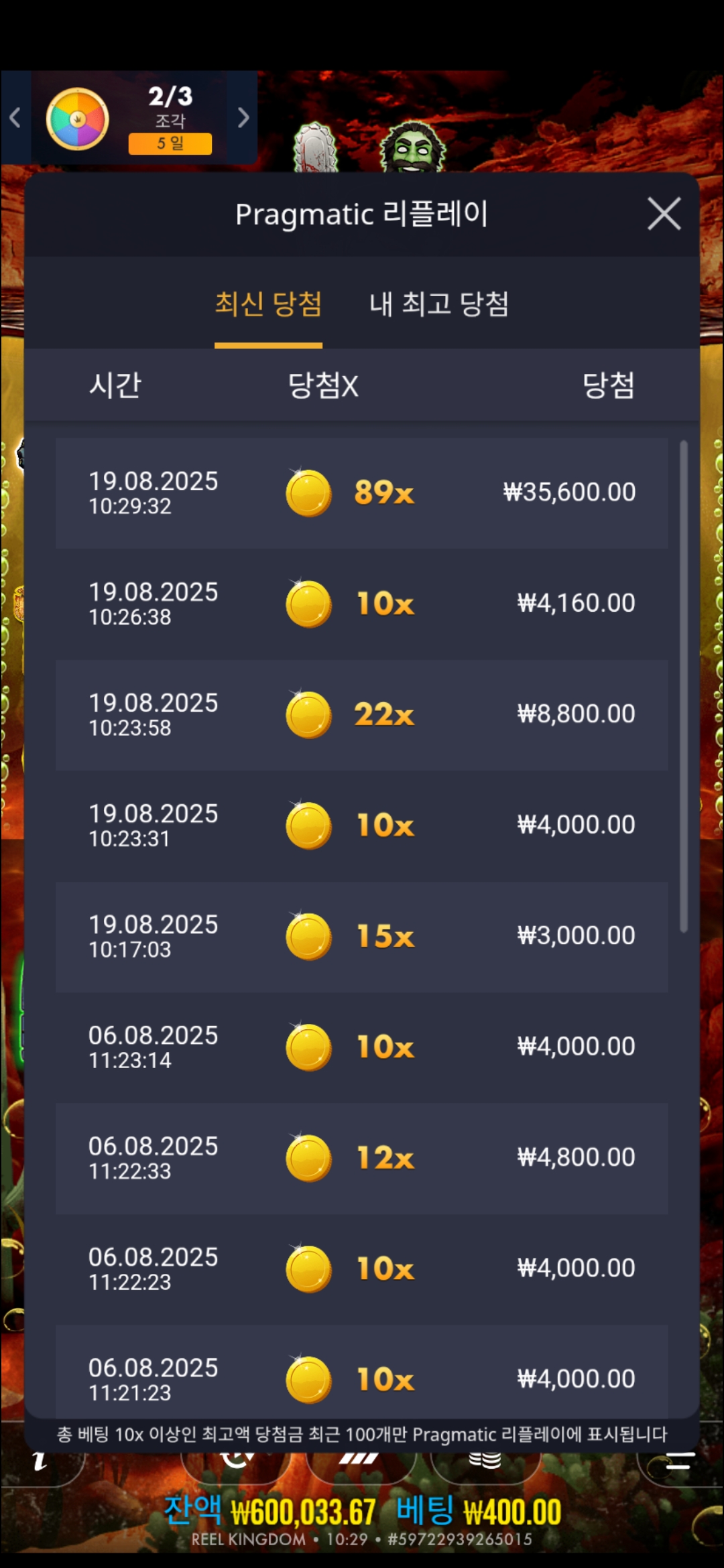Play the 10x win replay at 10:26:38

coord(361,604)
